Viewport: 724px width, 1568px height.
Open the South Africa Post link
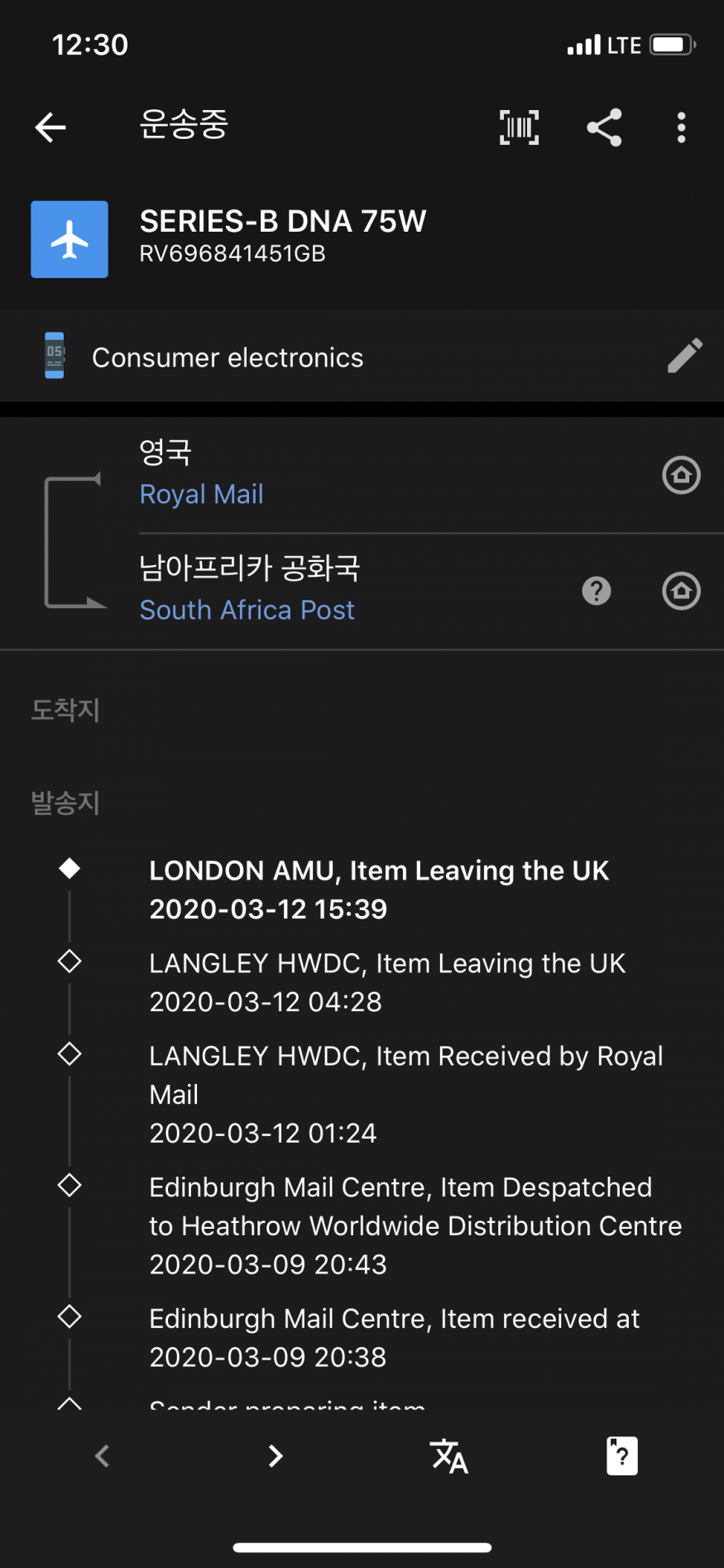(x=247, y=610)
